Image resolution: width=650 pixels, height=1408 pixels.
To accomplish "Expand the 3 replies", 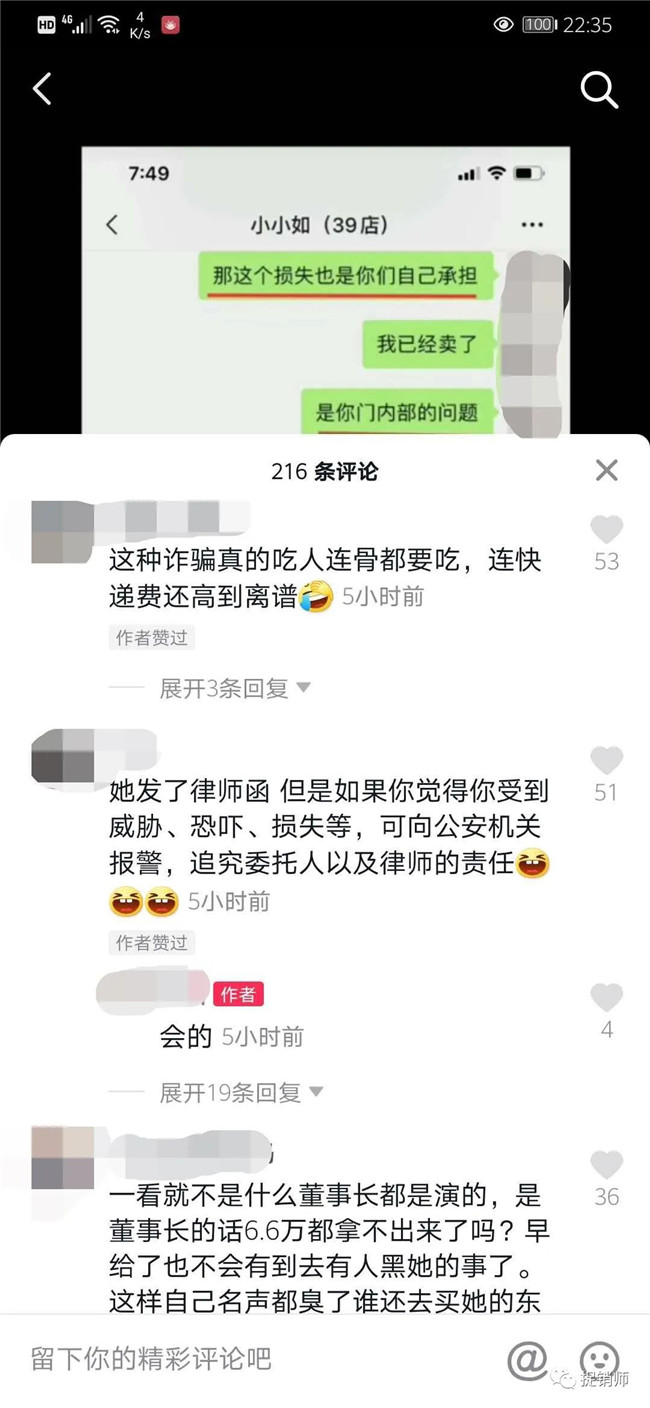I will [236, 688].
